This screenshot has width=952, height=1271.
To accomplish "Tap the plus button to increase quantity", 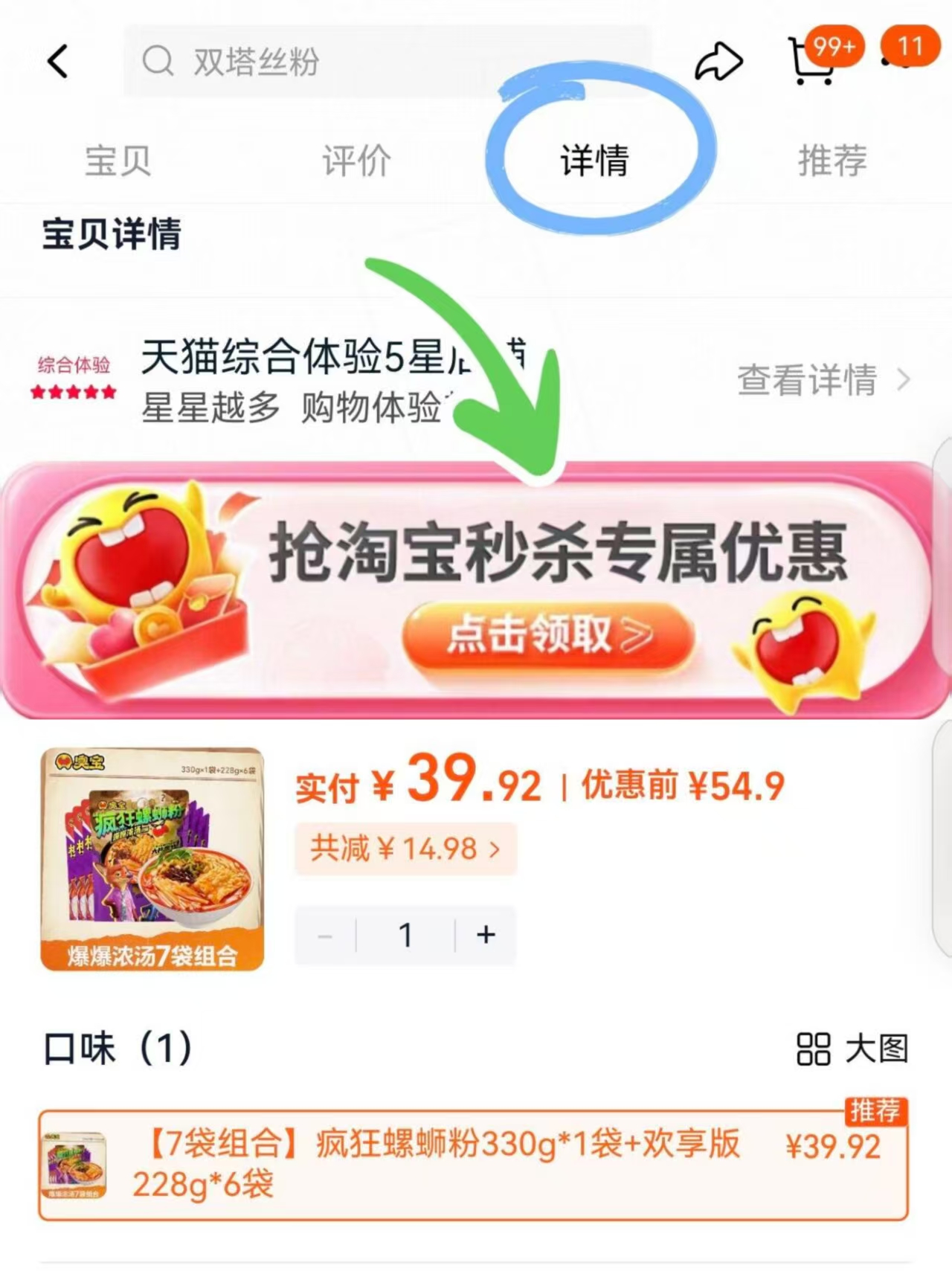I will (x=486, y=935).
